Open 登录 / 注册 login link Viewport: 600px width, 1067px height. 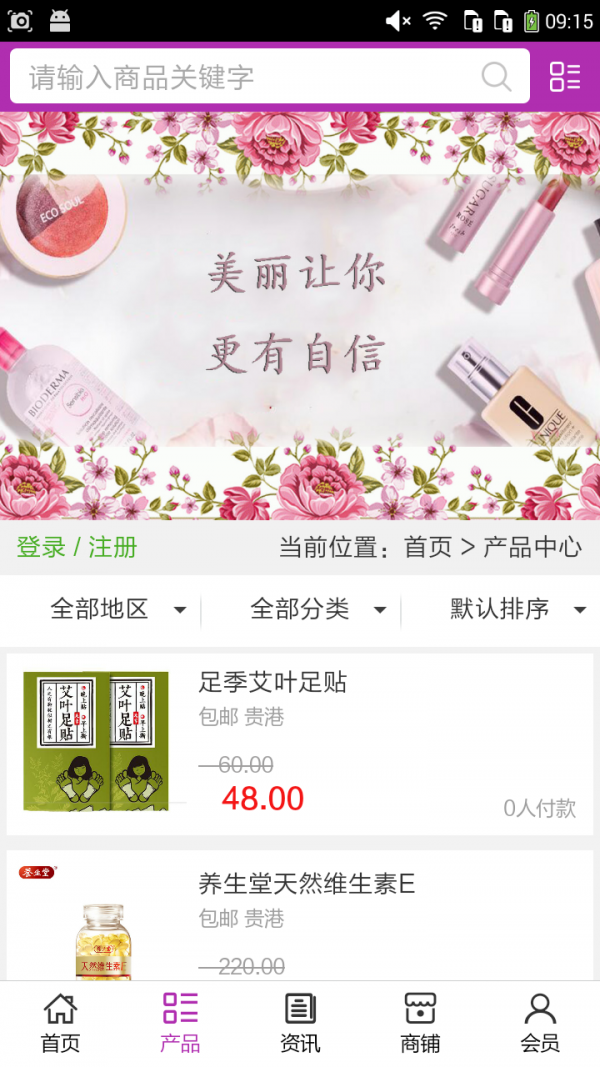(x=77, y=547)
